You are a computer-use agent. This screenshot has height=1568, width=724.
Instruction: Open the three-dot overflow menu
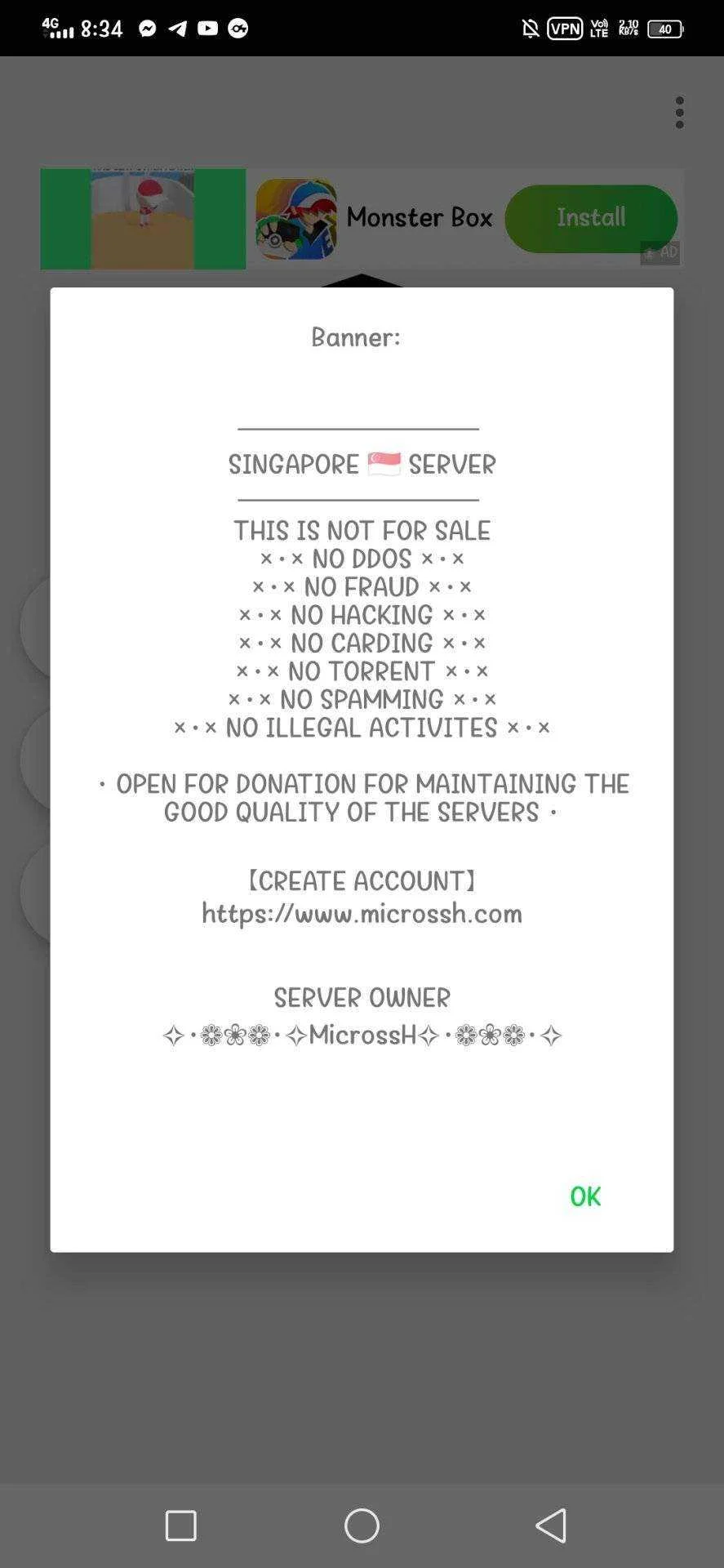pos(679,113)
